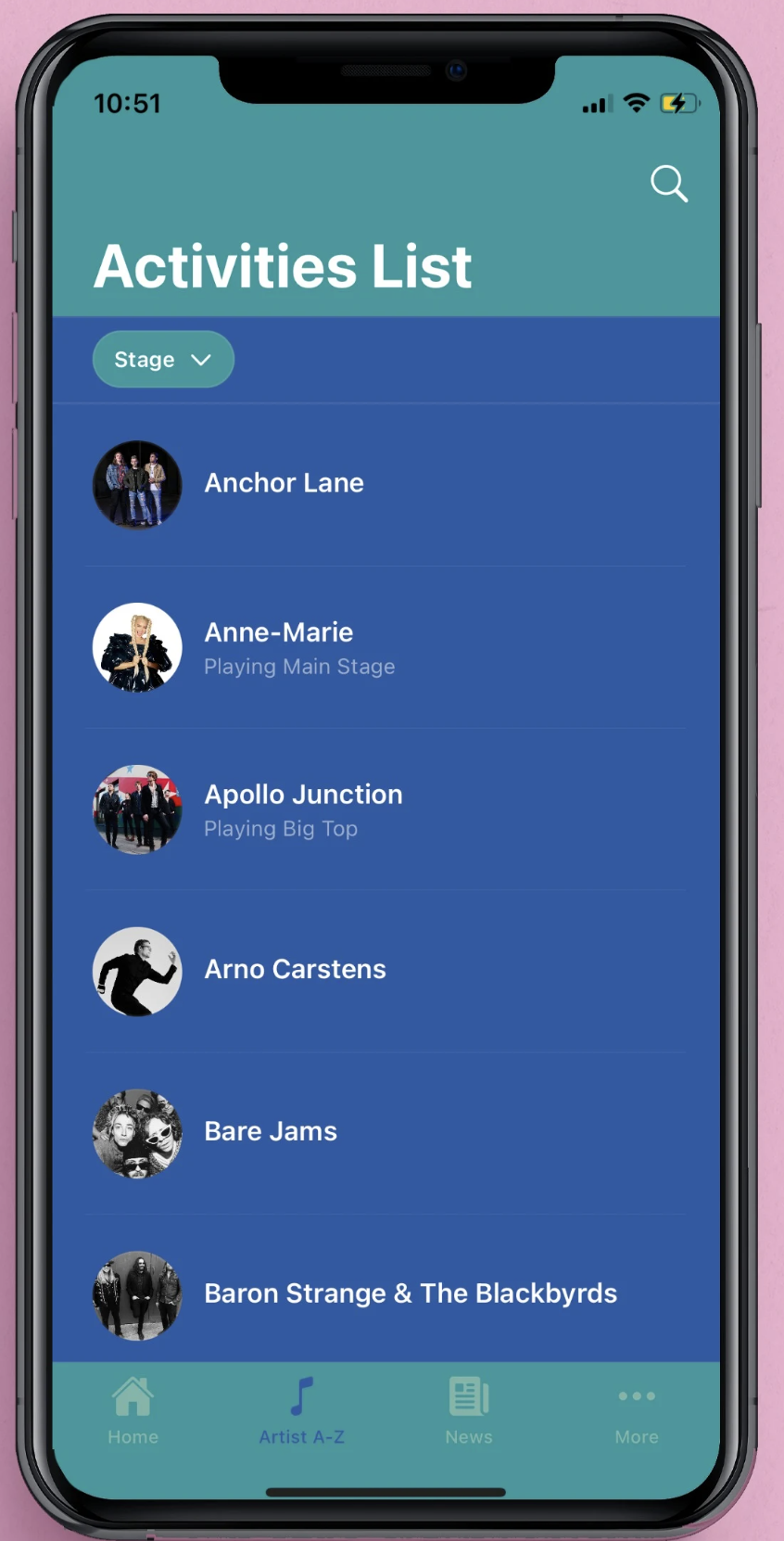
Task: Open Baron Strange & The Blackbyrds
Action: (410, 1293)
